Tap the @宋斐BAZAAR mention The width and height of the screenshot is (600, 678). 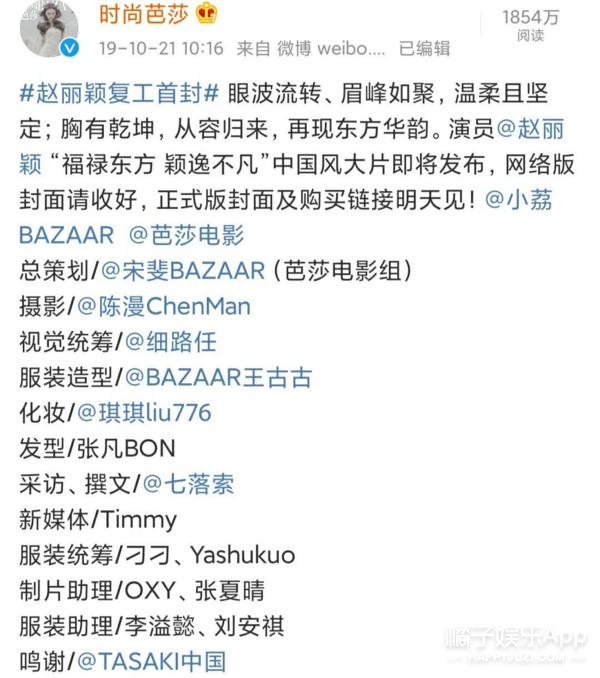tap(182, 271)
